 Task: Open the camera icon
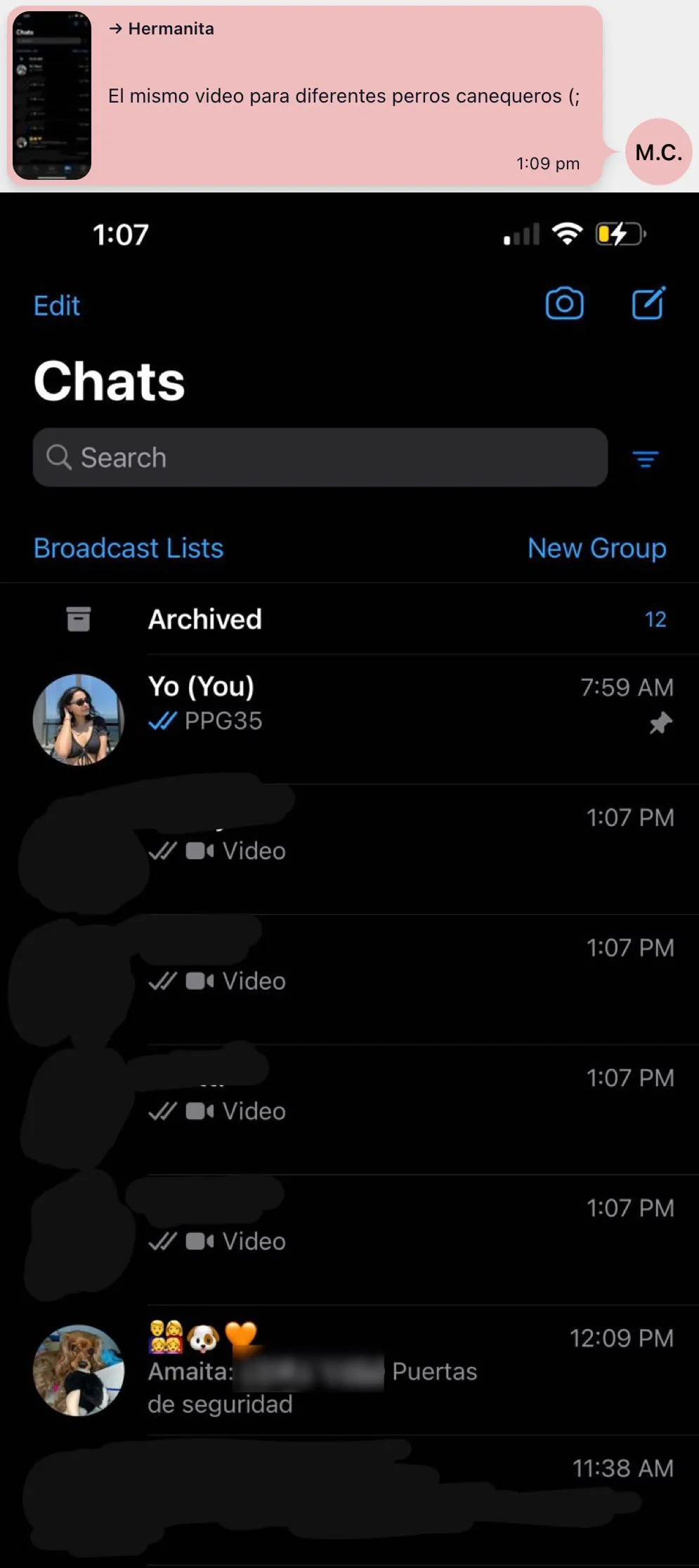(564, 303)
